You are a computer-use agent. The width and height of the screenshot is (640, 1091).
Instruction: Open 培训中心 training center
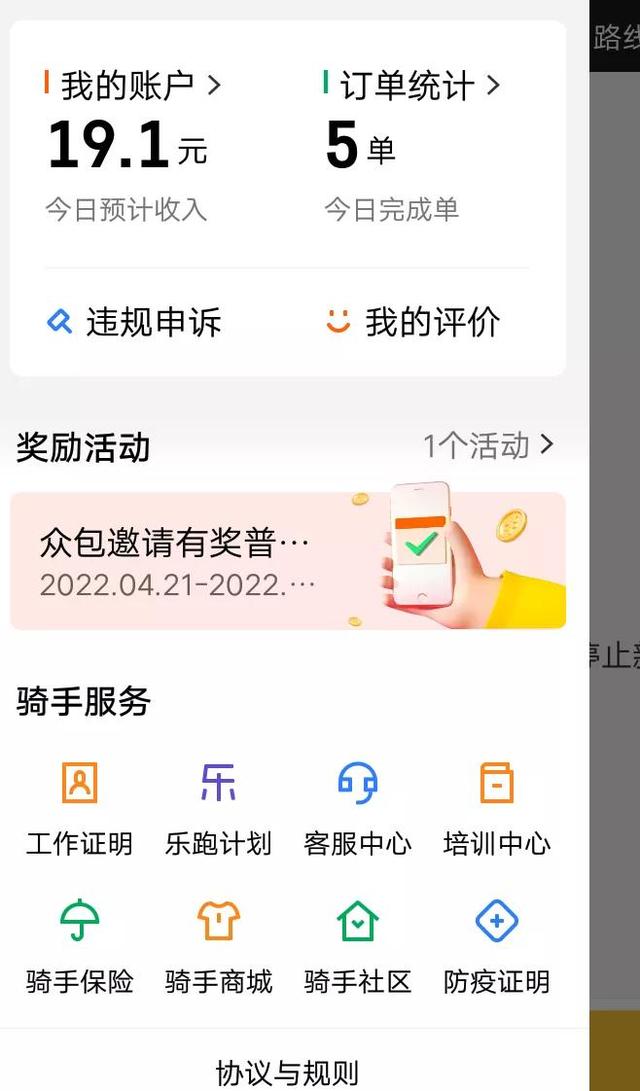496,808
